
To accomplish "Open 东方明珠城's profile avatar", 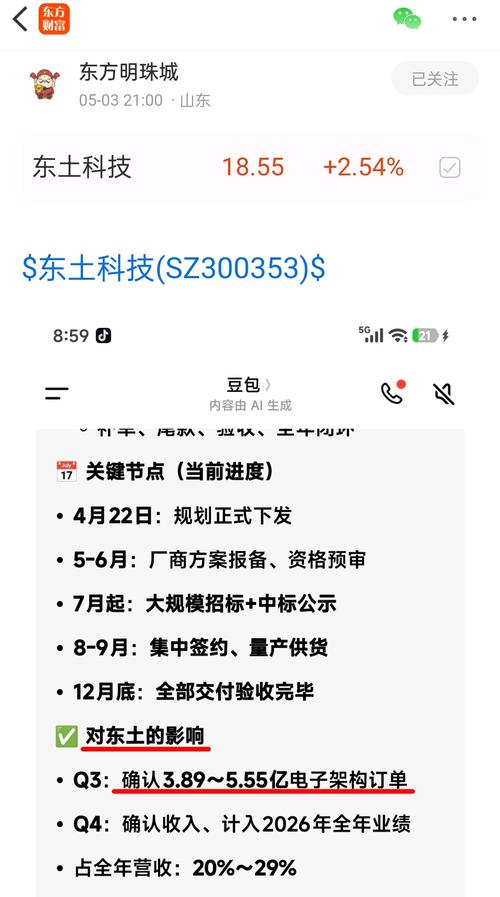I will click(45, 84).
